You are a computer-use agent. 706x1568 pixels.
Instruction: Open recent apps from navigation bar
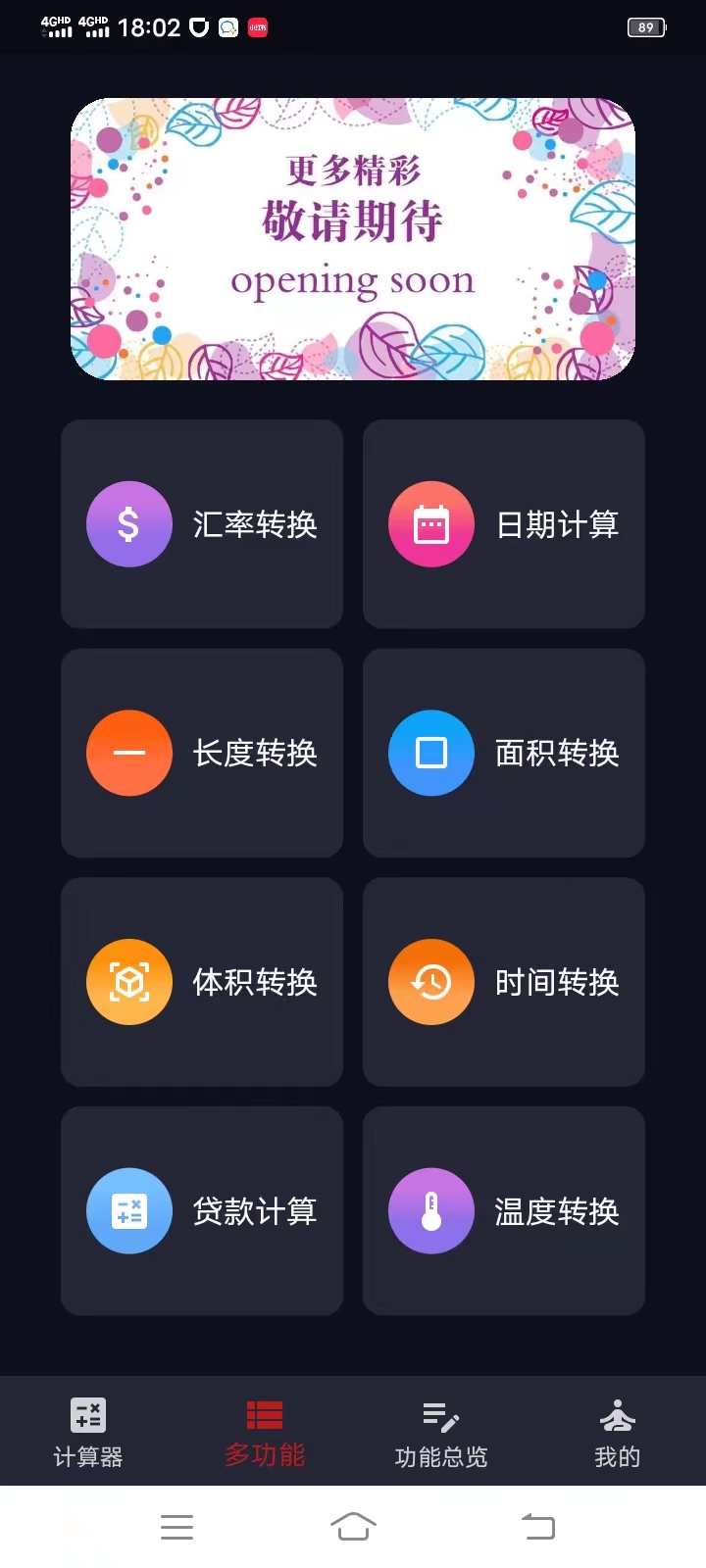176,1525
